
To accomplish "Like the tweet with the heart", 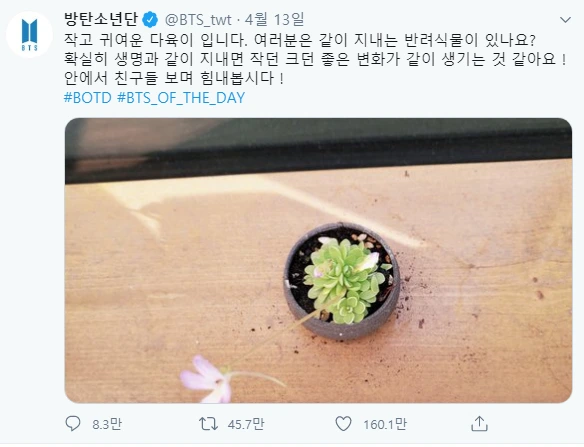I will coord(343,424).
